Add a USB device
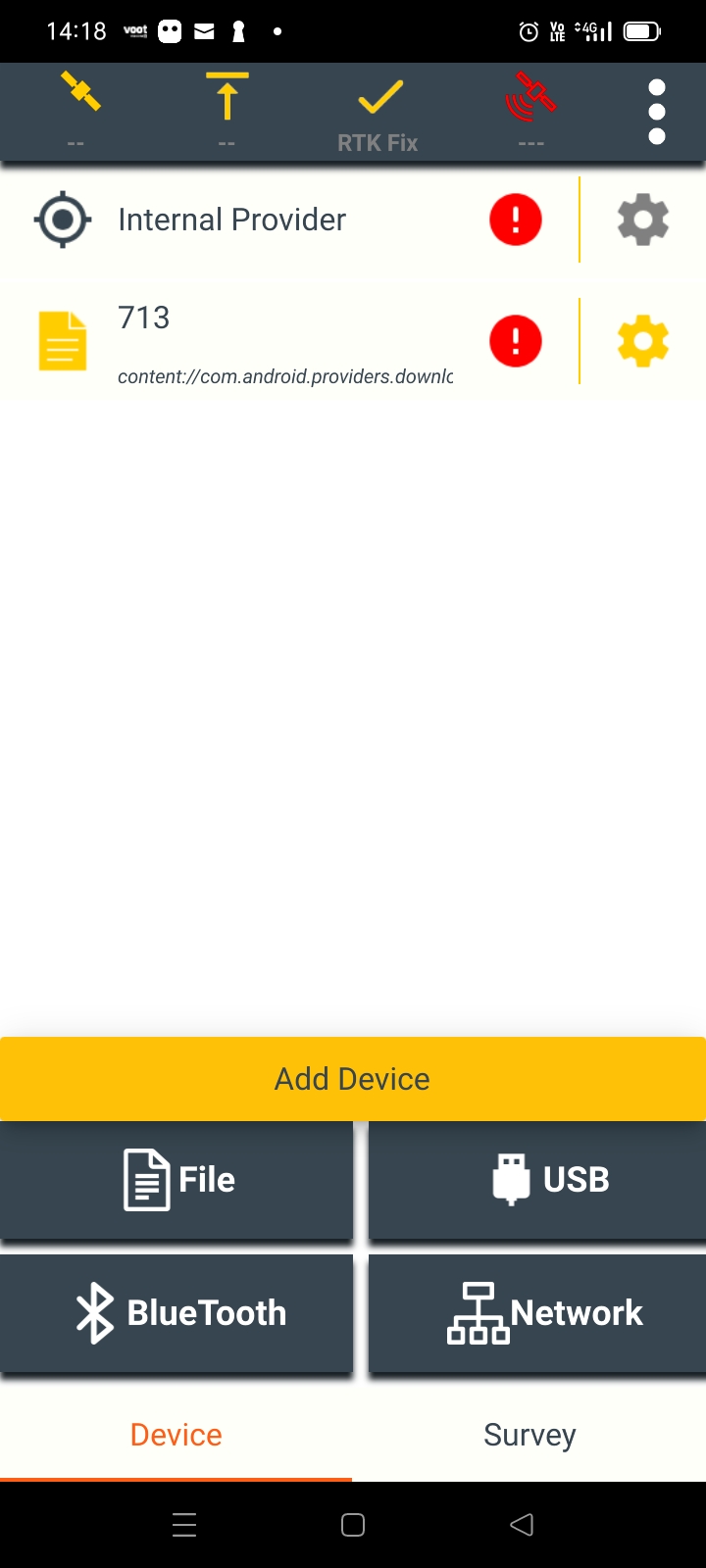Screen dimensions: 706x1568 pyautogui.click(x=537, y=1179)
